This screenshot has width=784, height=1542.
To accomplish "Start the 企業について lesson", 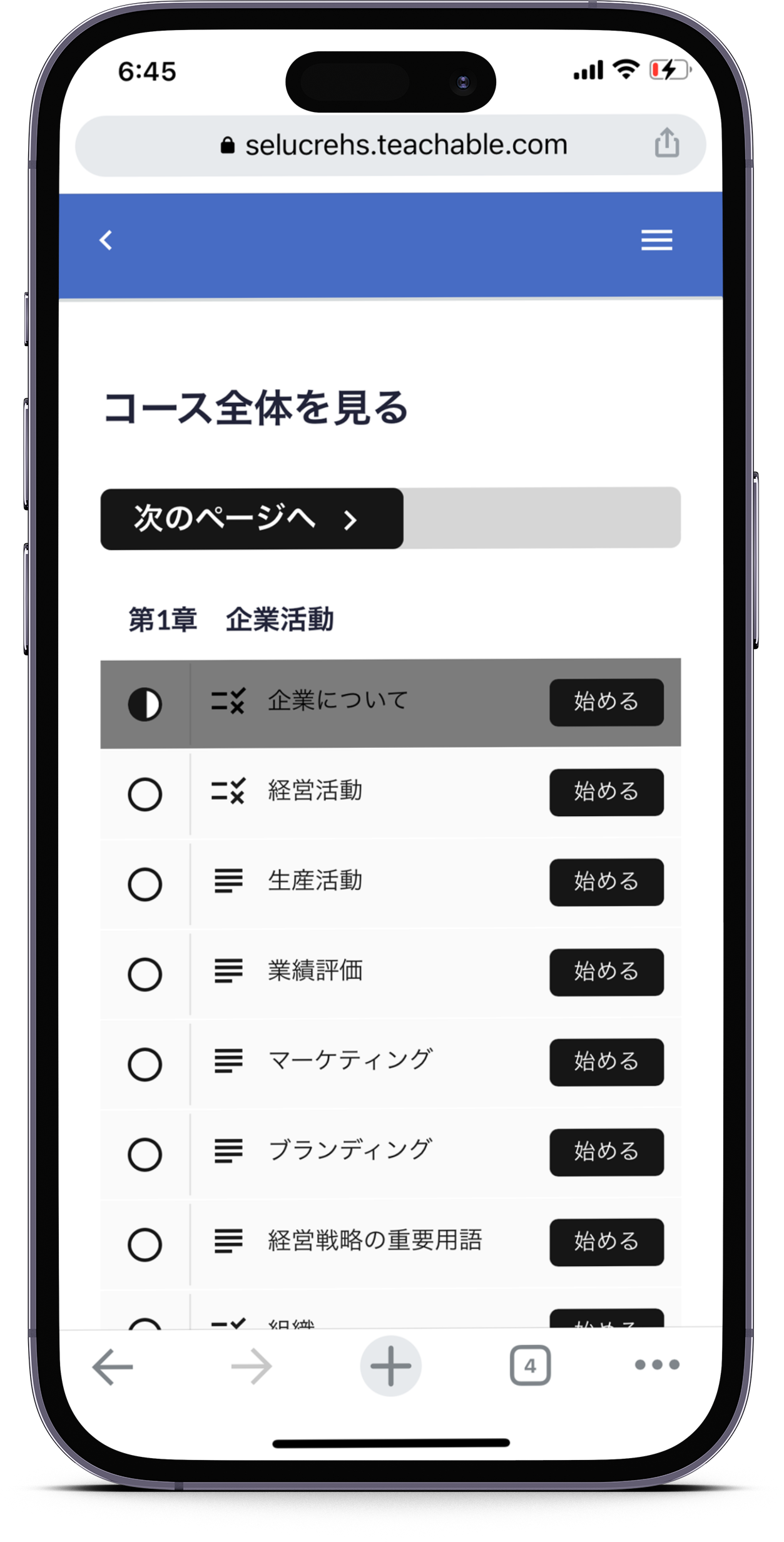I will click(606, 702).
